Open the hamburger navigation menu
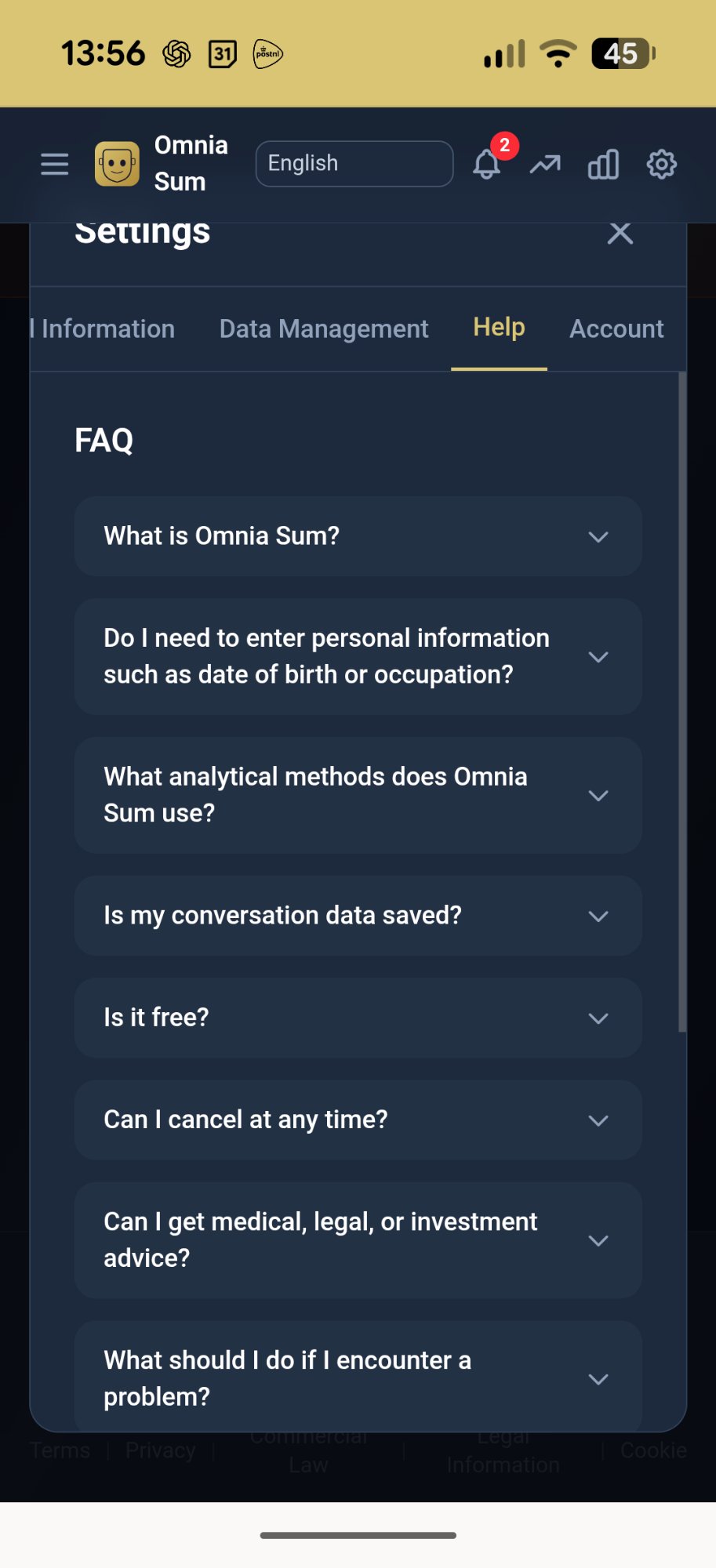 [53, 164]
